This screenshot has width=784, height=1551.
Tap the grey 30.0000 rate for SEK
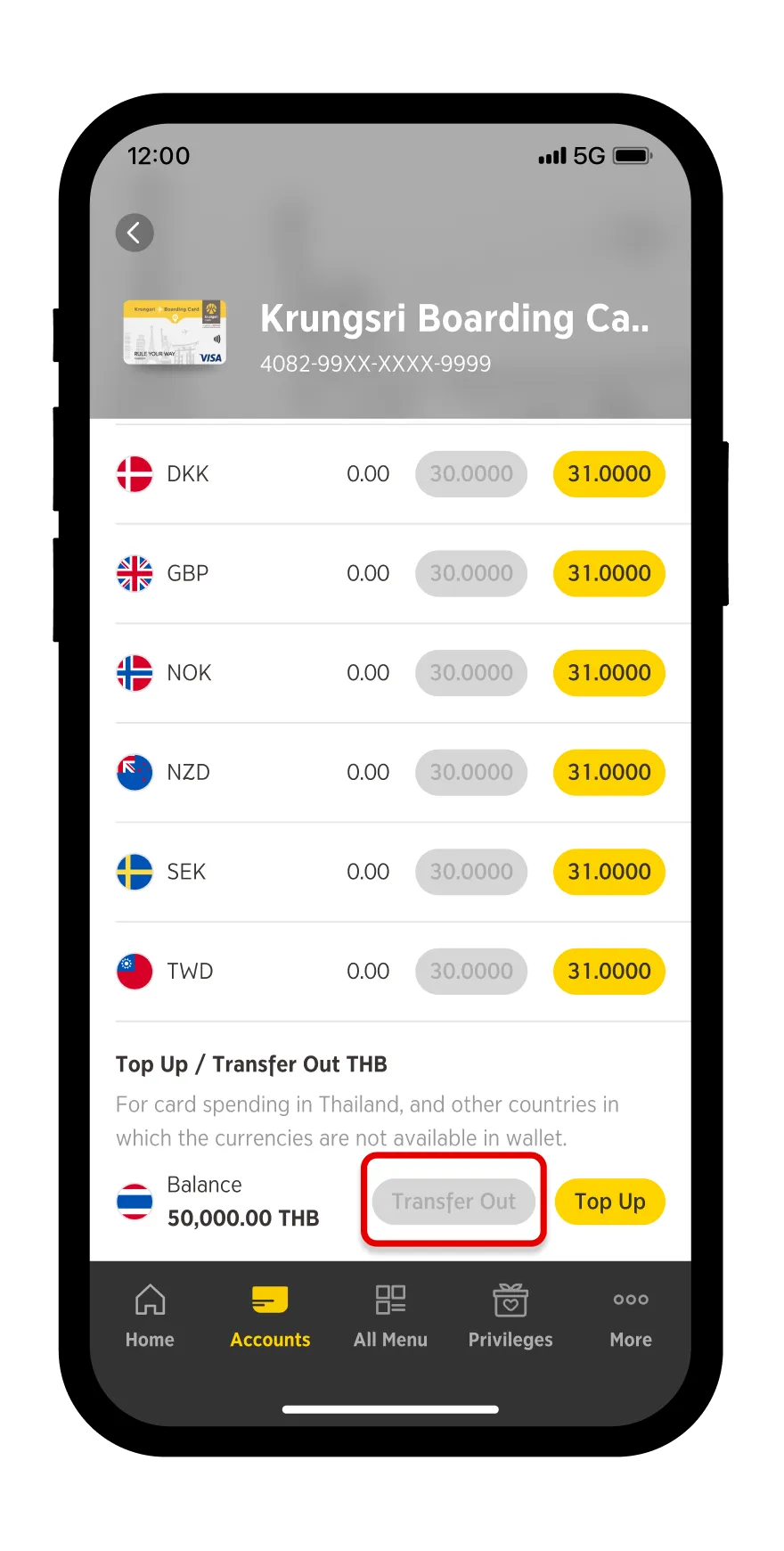coord(471,872)
